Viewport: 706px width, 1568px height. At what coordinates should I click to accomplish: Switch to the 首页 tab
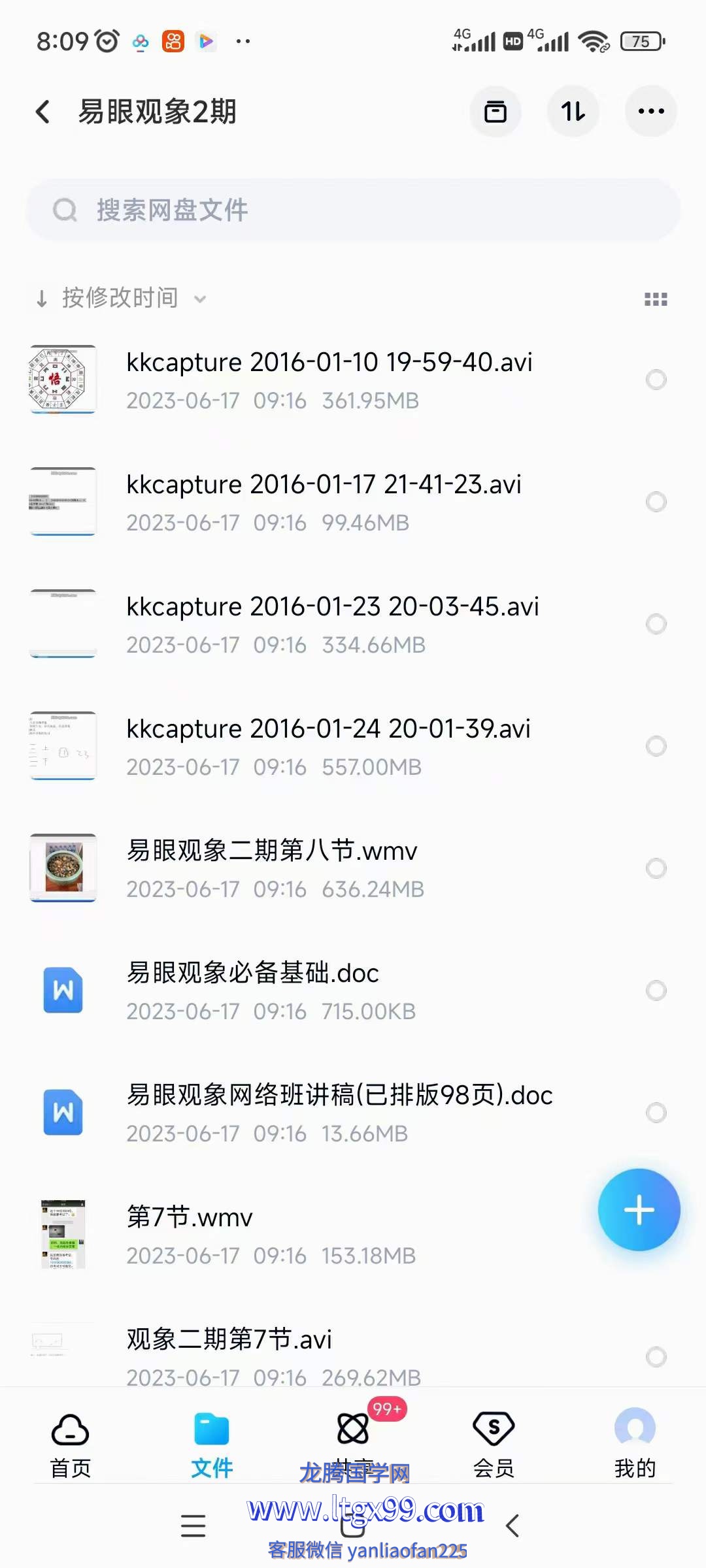pyautogui.click(x=71, y=1445)
